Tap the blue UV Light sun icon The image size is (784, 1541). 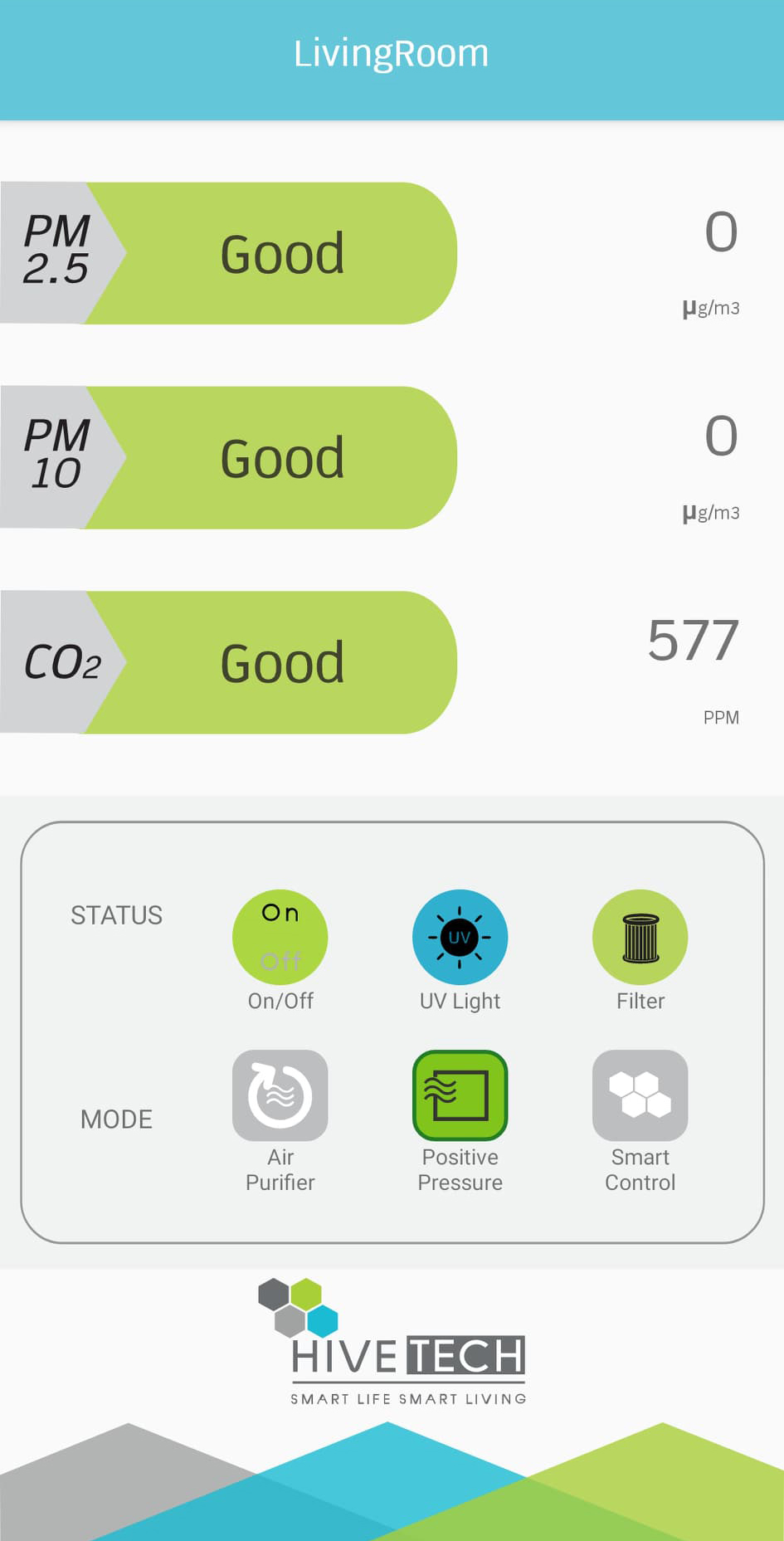click(x=460, y=936)
